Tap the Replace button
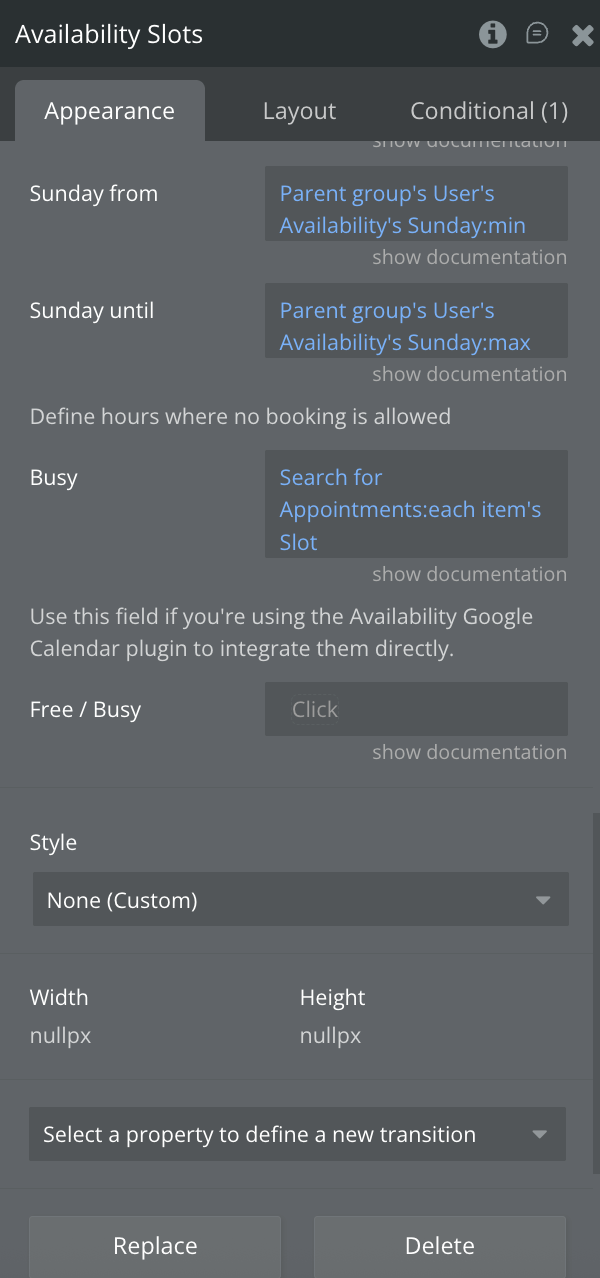 [155, 1246]
